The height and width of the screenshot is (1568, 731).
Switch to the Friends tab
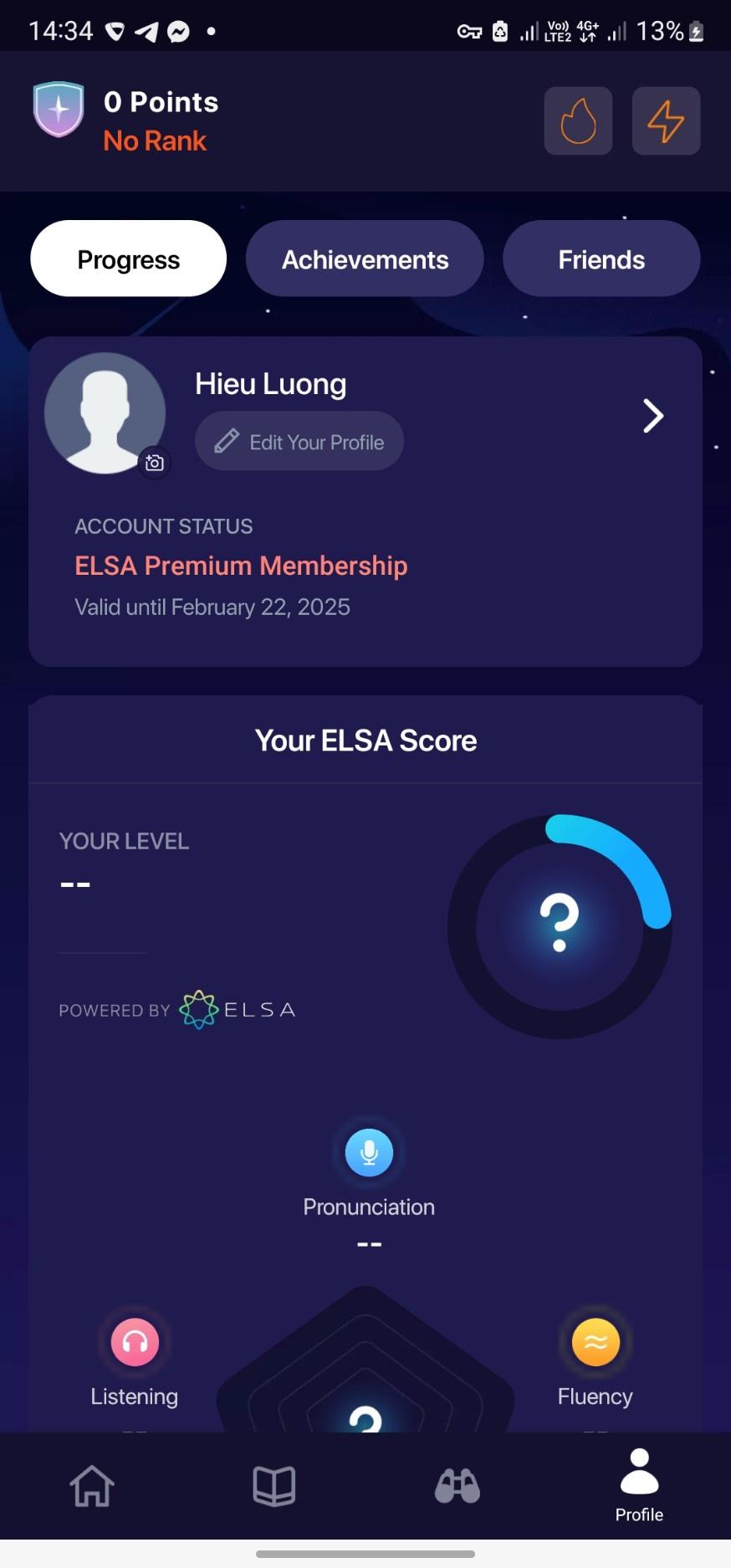click(x=601, y=259)
